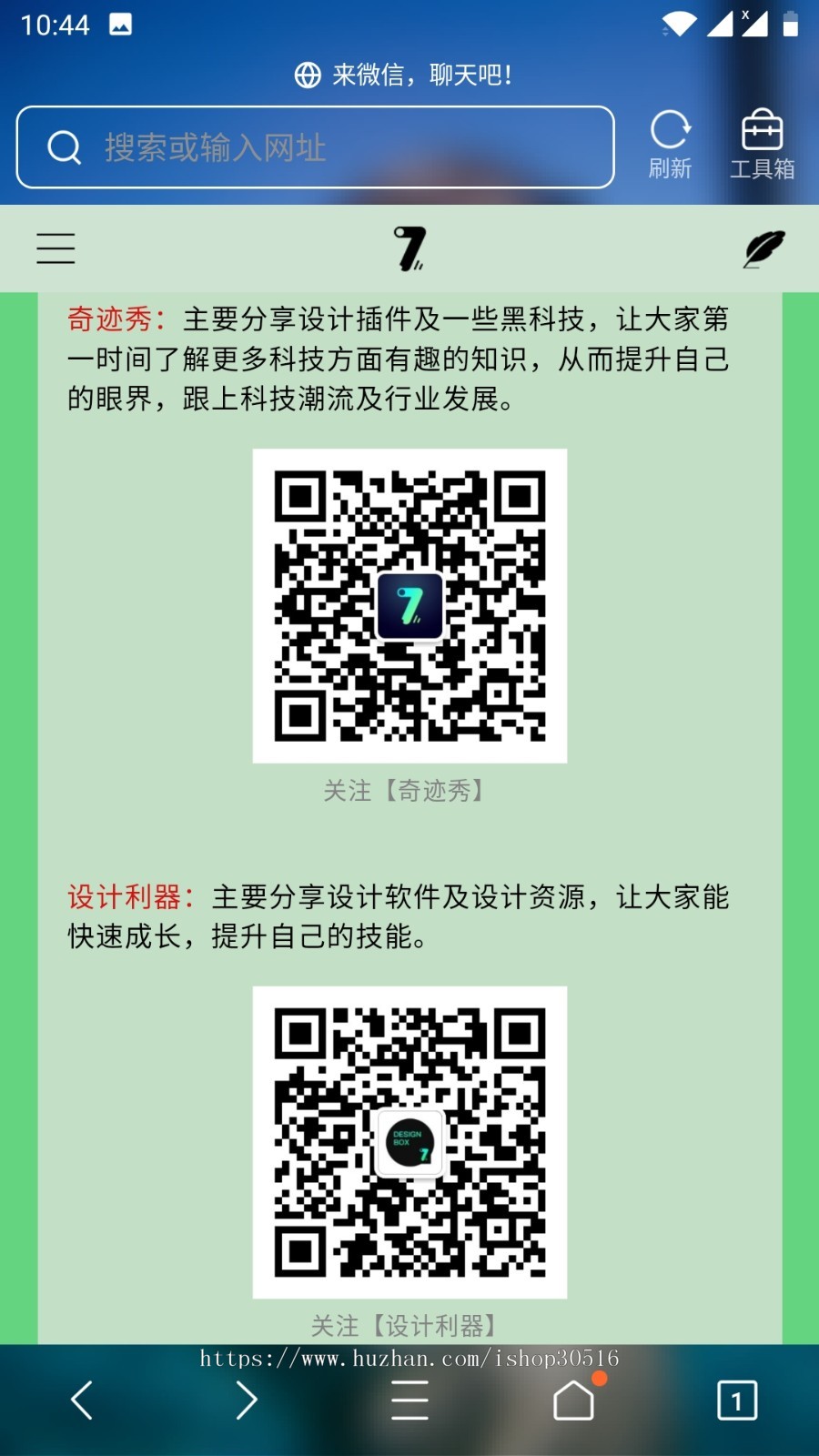The image size is (819, 1456).
Task: Tap the refresh (刷新) icon
Action: (671, 135)
